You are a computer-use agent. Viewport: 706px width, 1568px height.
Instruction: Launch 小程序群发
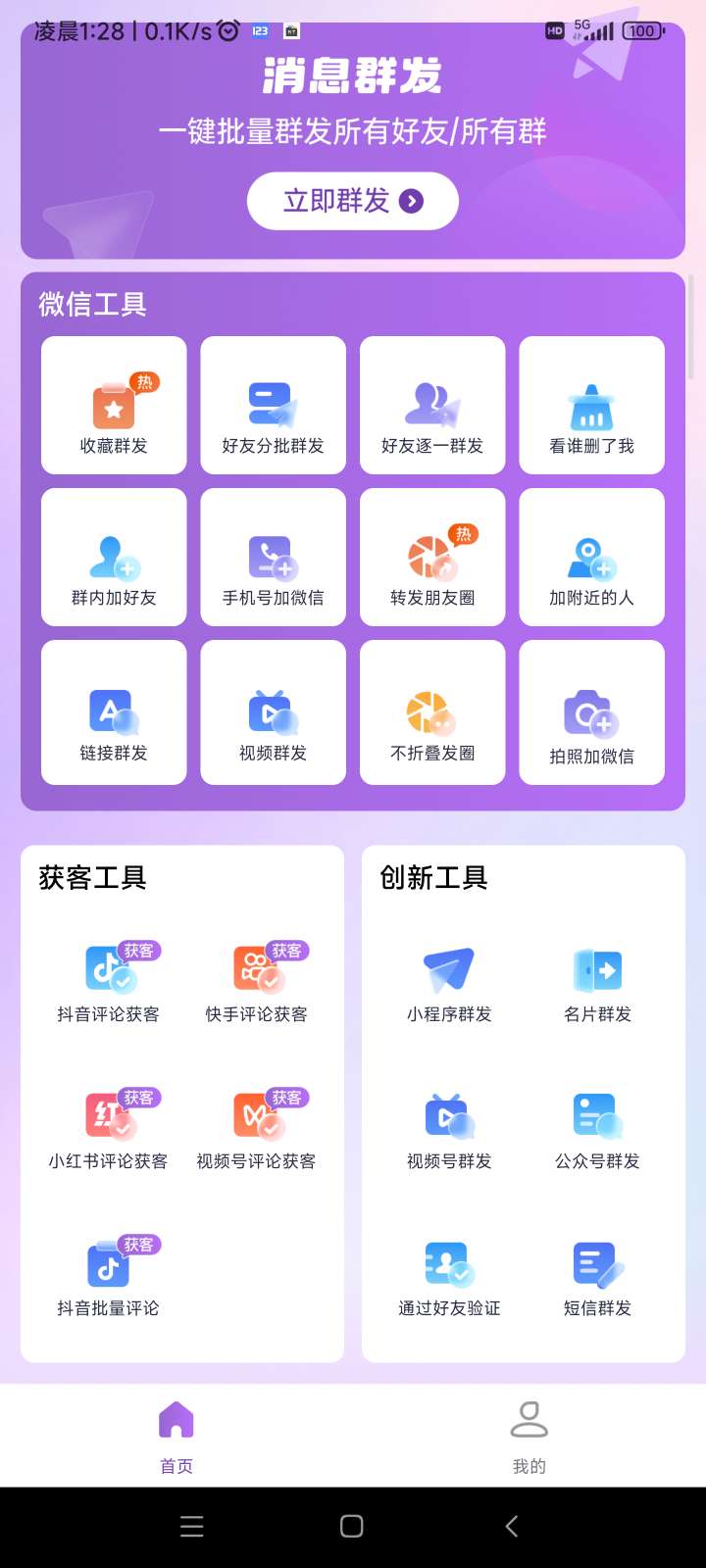[x=449, y=982]
